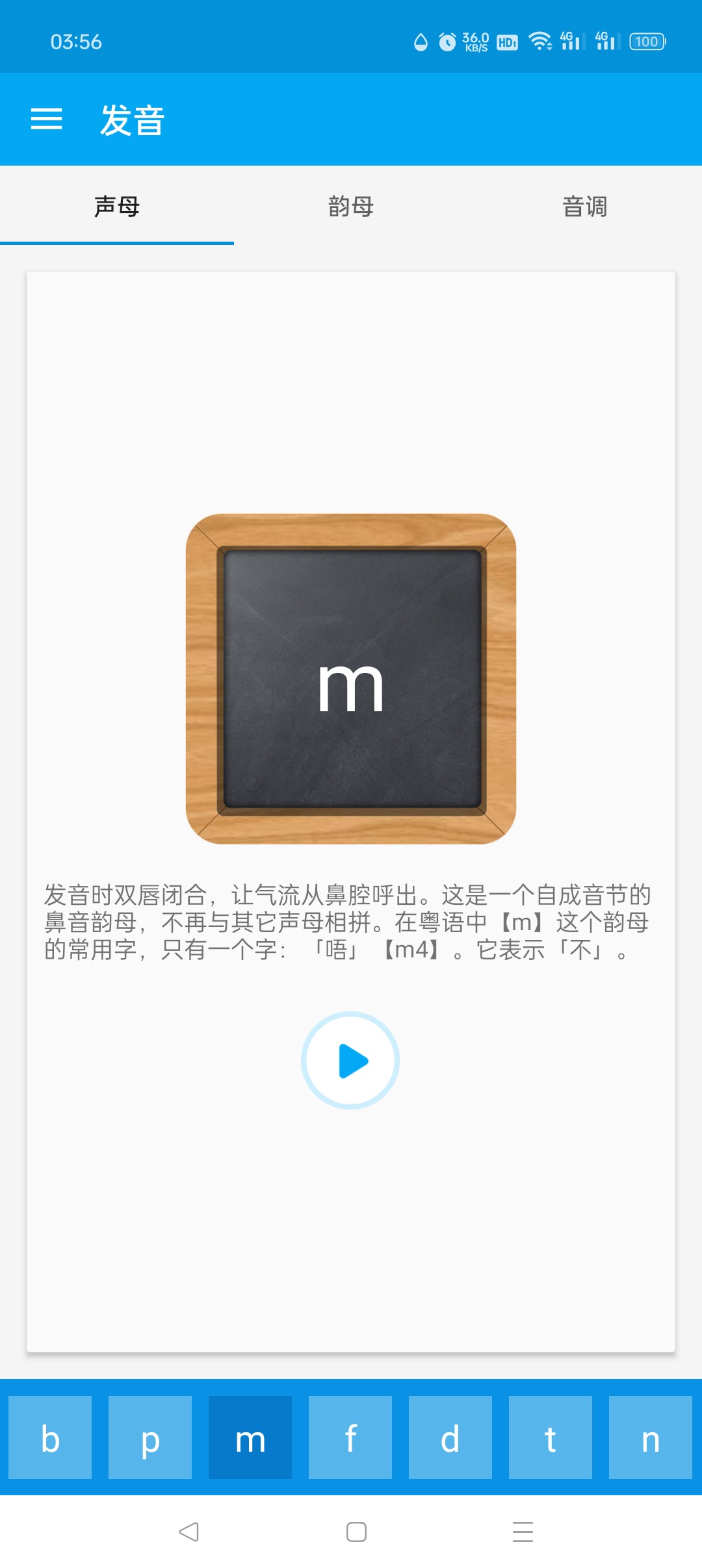Go to the home screen
The width and height of the screenshot is (702, 1568).
356,1532
